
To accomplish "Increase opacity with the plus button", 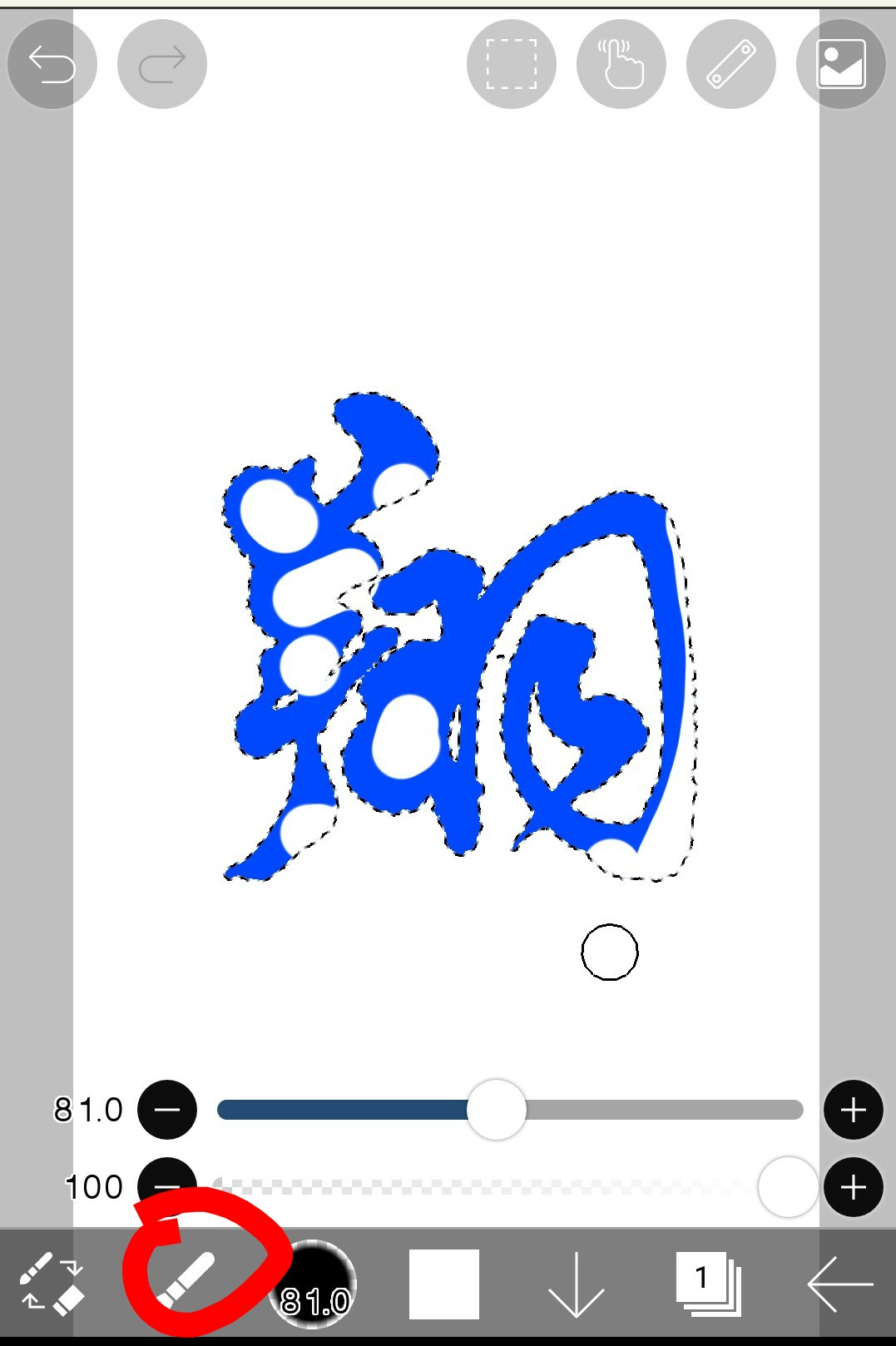I will tap(853, 1187).
